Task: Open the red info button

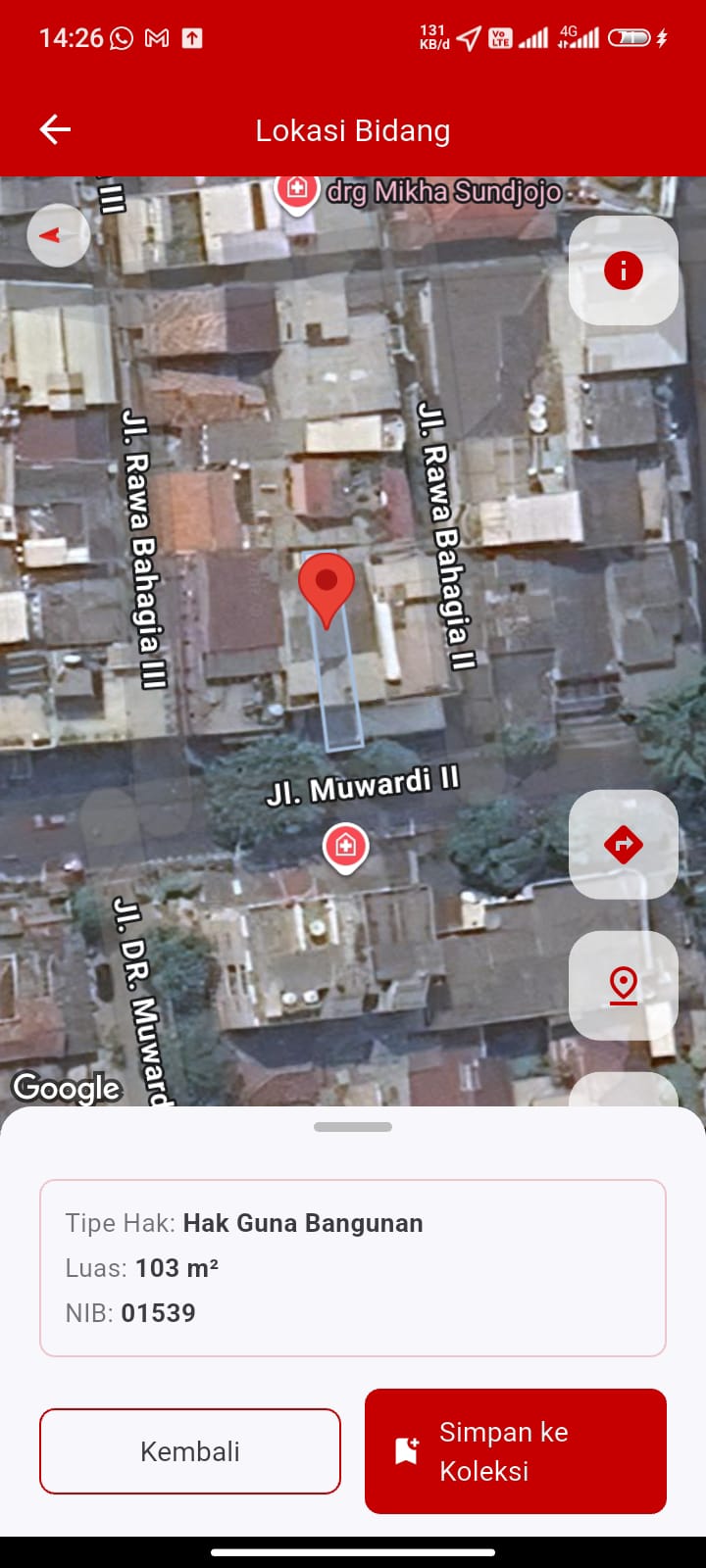Action: click(x=623, y=270)
